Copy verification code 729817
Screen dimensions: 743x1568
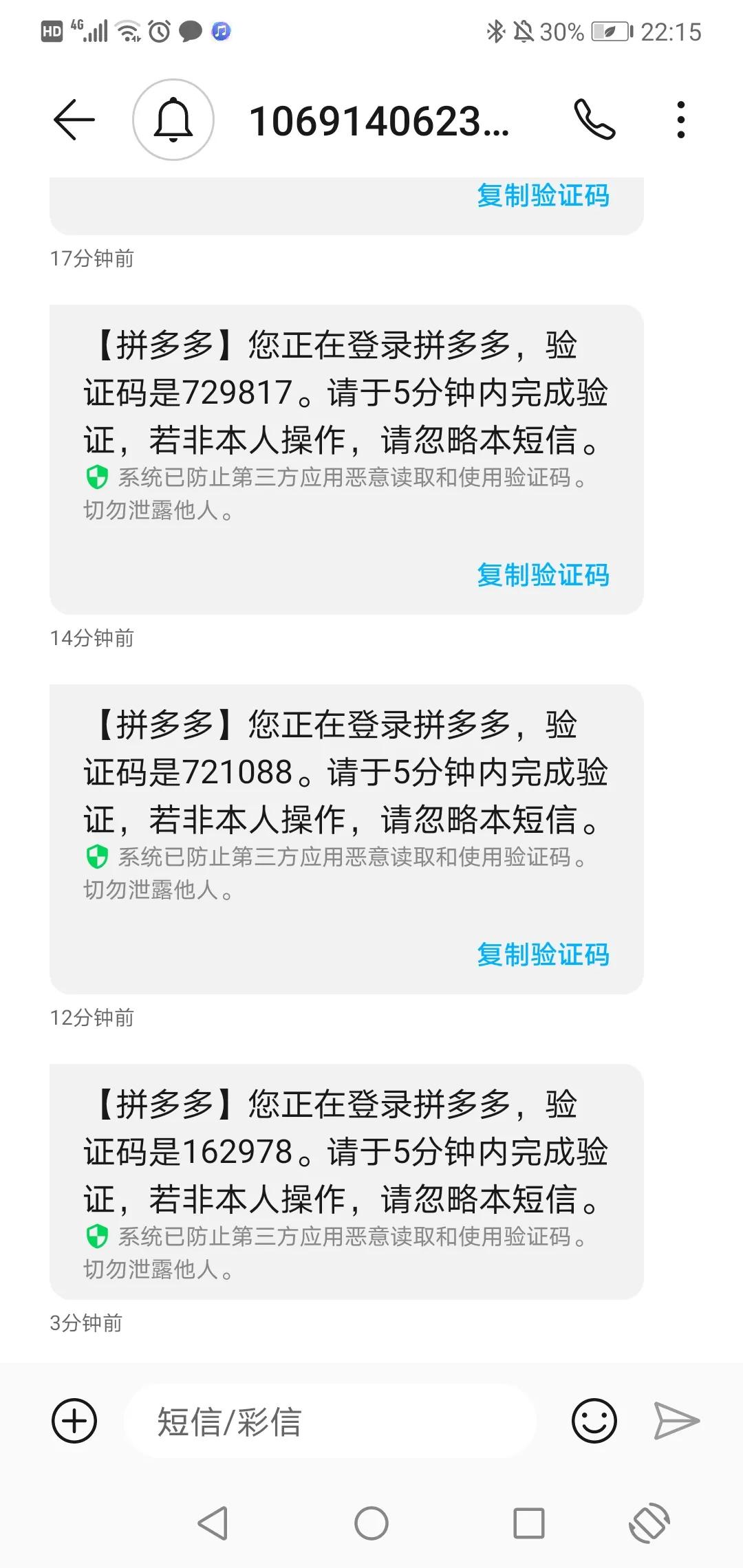(543, 575)
